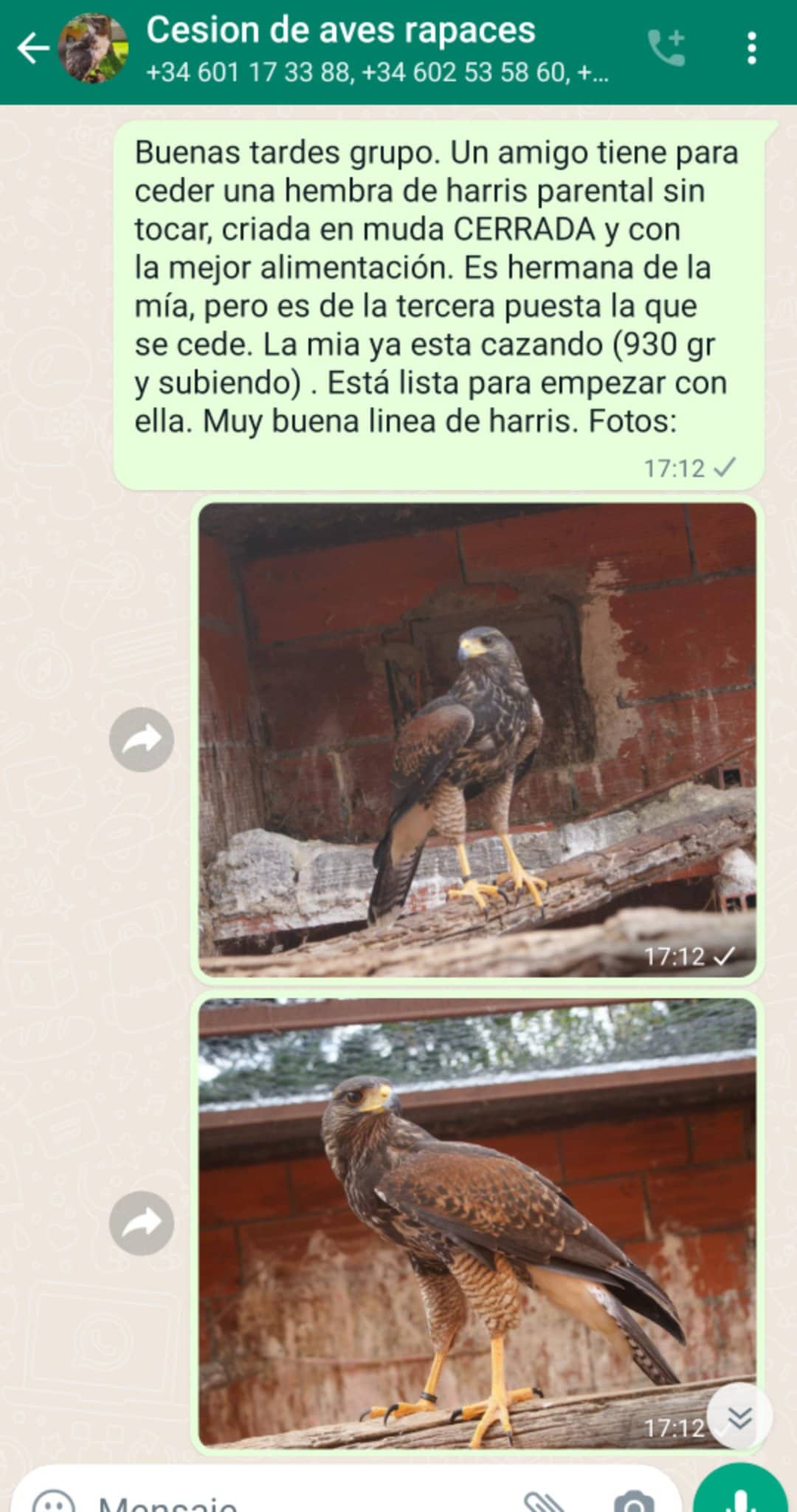
Task: Forward the second hawk photo
Action: pos(142,1223)
